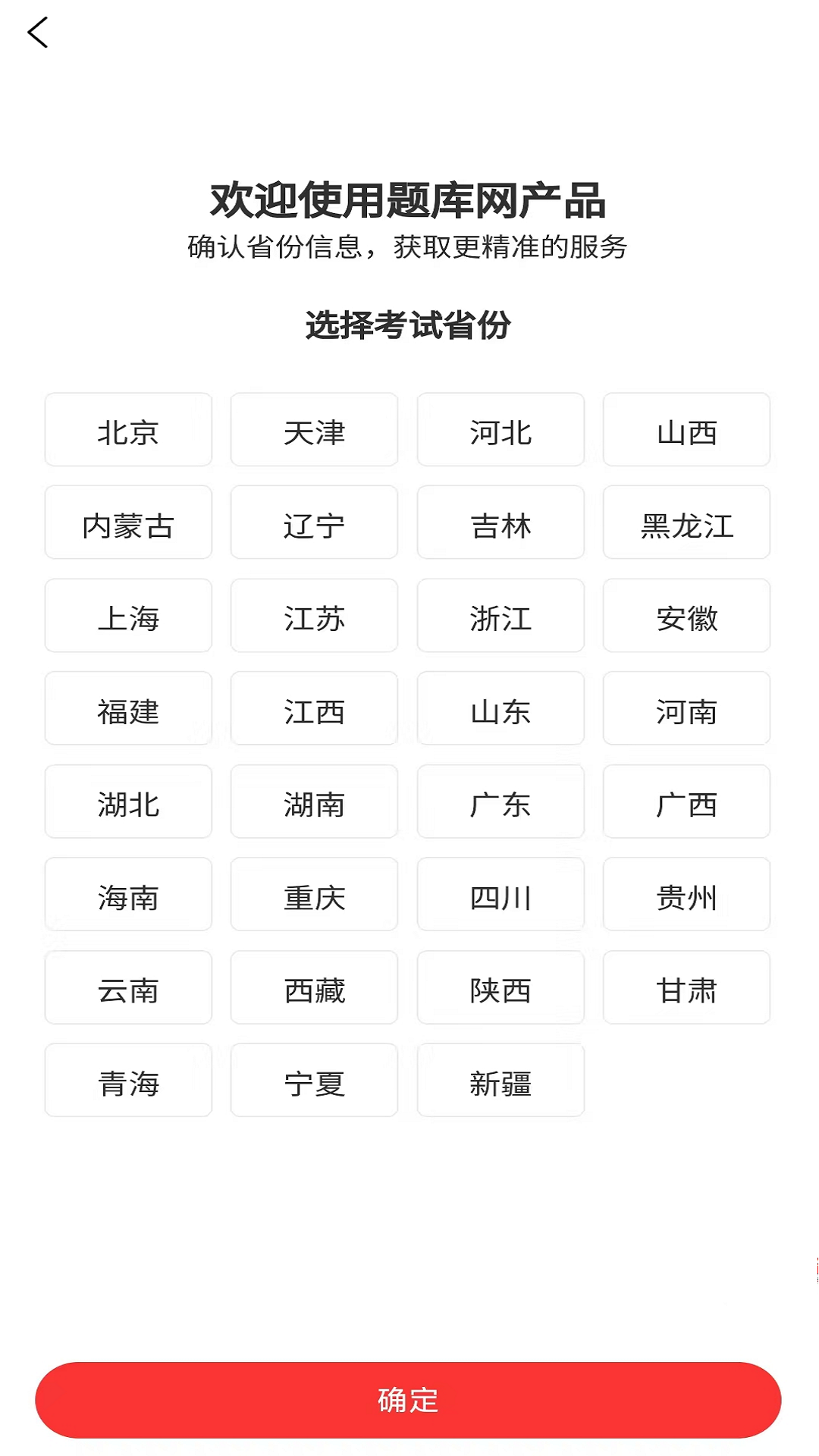Pick 山西 in the province grid
This screenshot has height=1456, width=819.
[x=686, y=430]
